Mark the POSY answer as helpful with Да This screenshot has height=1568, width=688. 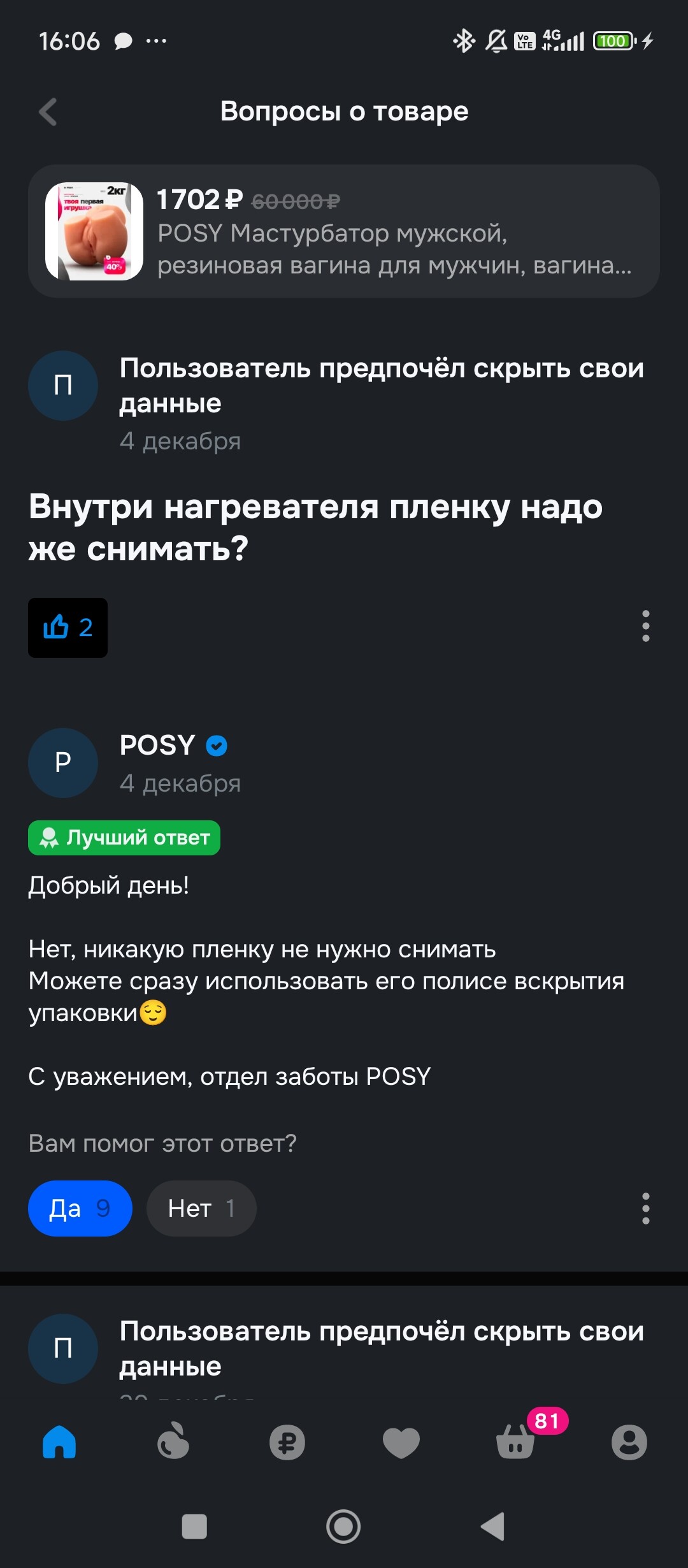point(80,1209)
